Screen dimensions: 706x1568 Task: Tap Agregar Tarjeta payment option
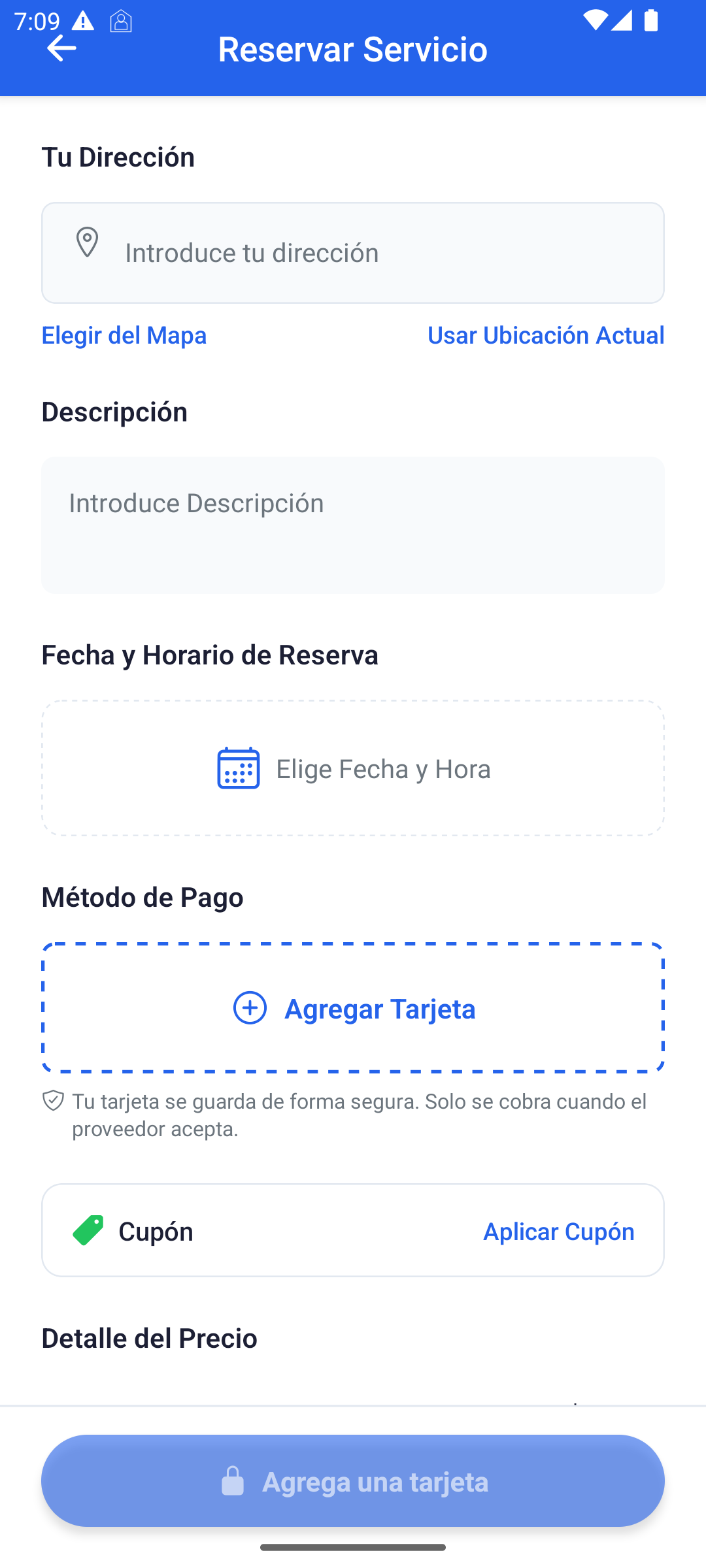(x=353, y=1009)
